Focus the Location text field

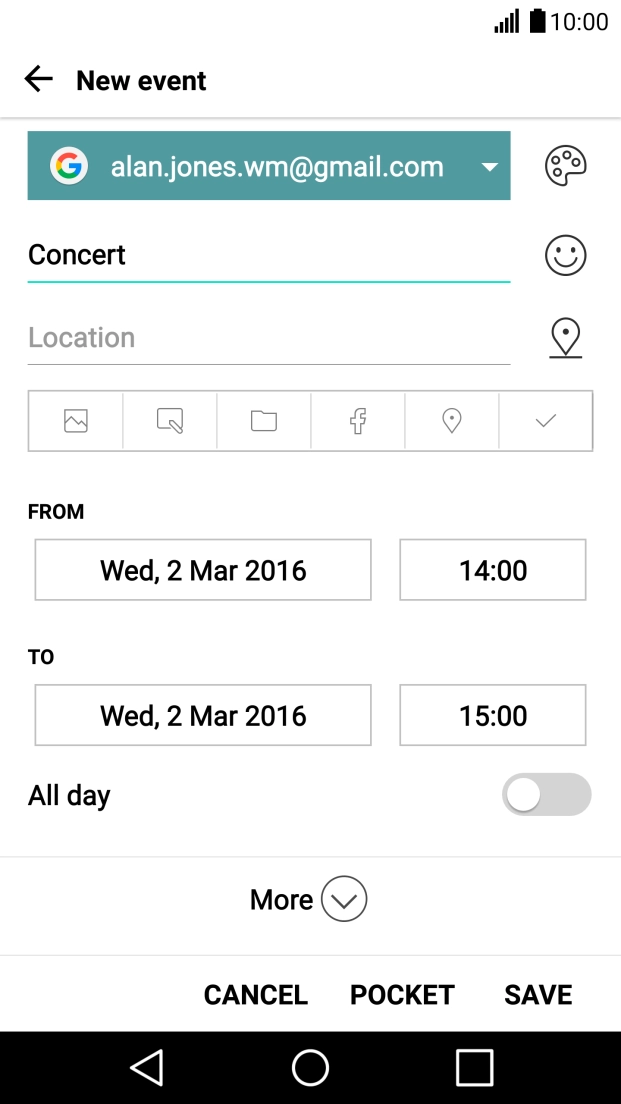tap(269, 338)
